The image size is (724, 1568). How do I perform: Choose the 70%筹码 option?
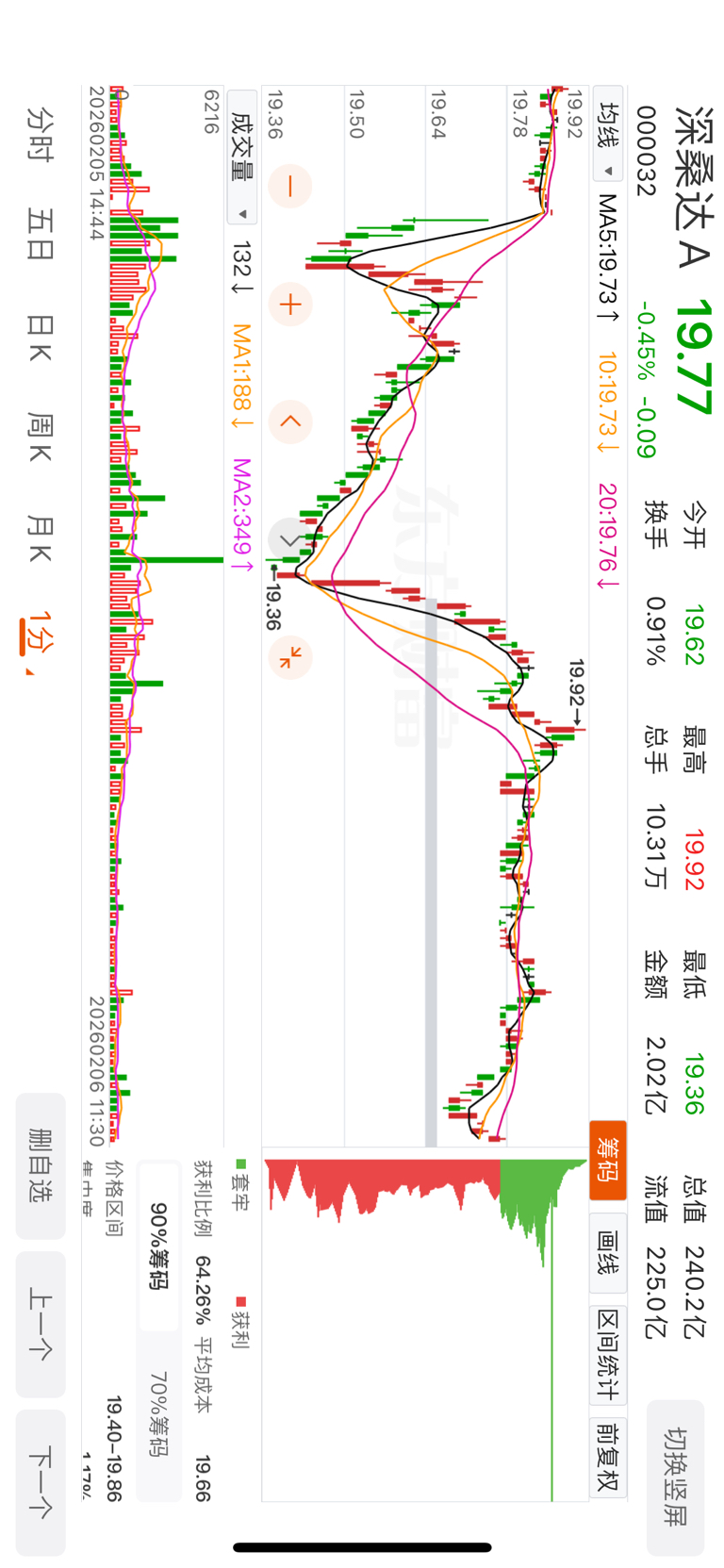click(158, 1415)
